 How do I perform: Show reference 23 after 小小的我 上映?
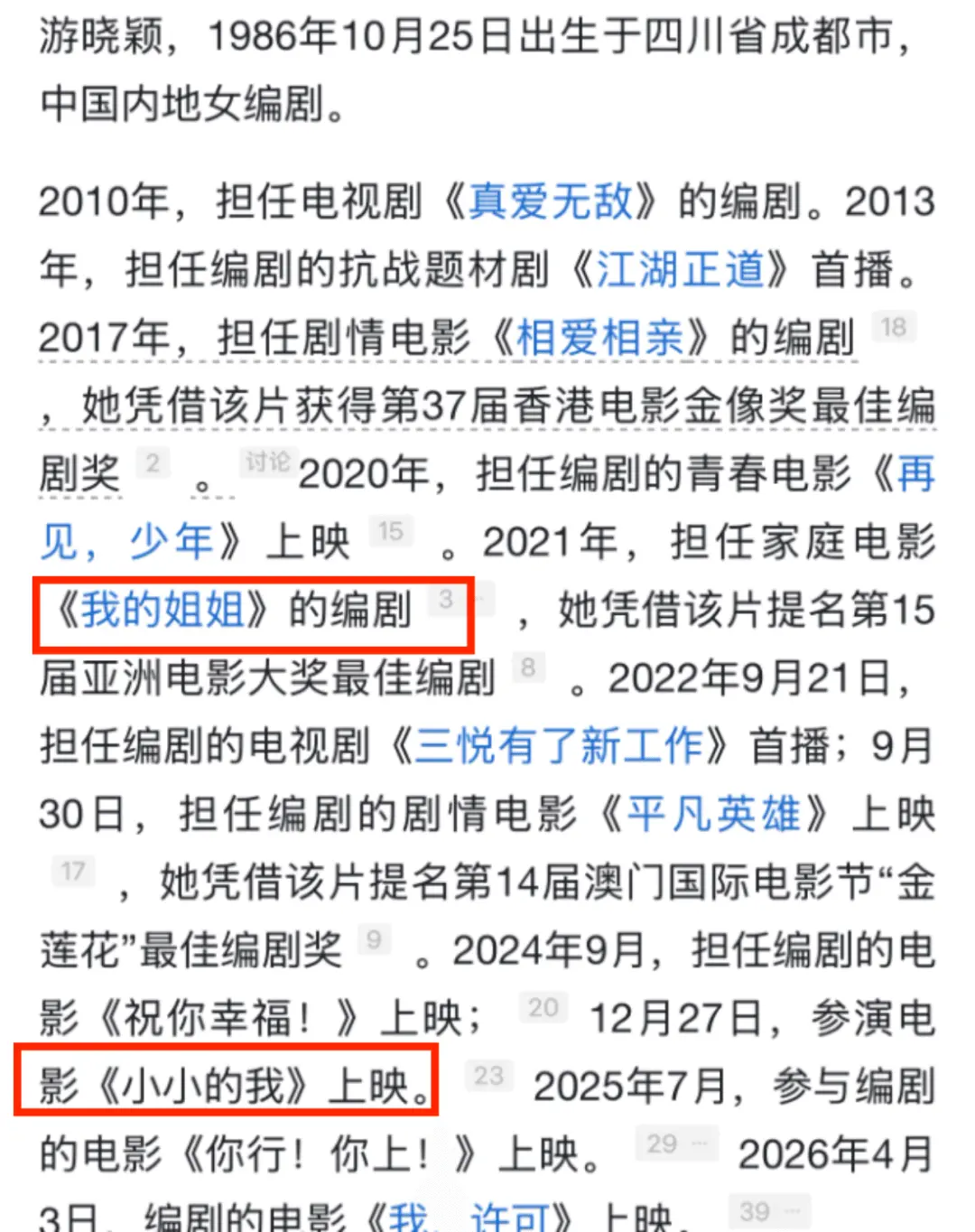coord(488,1075)
